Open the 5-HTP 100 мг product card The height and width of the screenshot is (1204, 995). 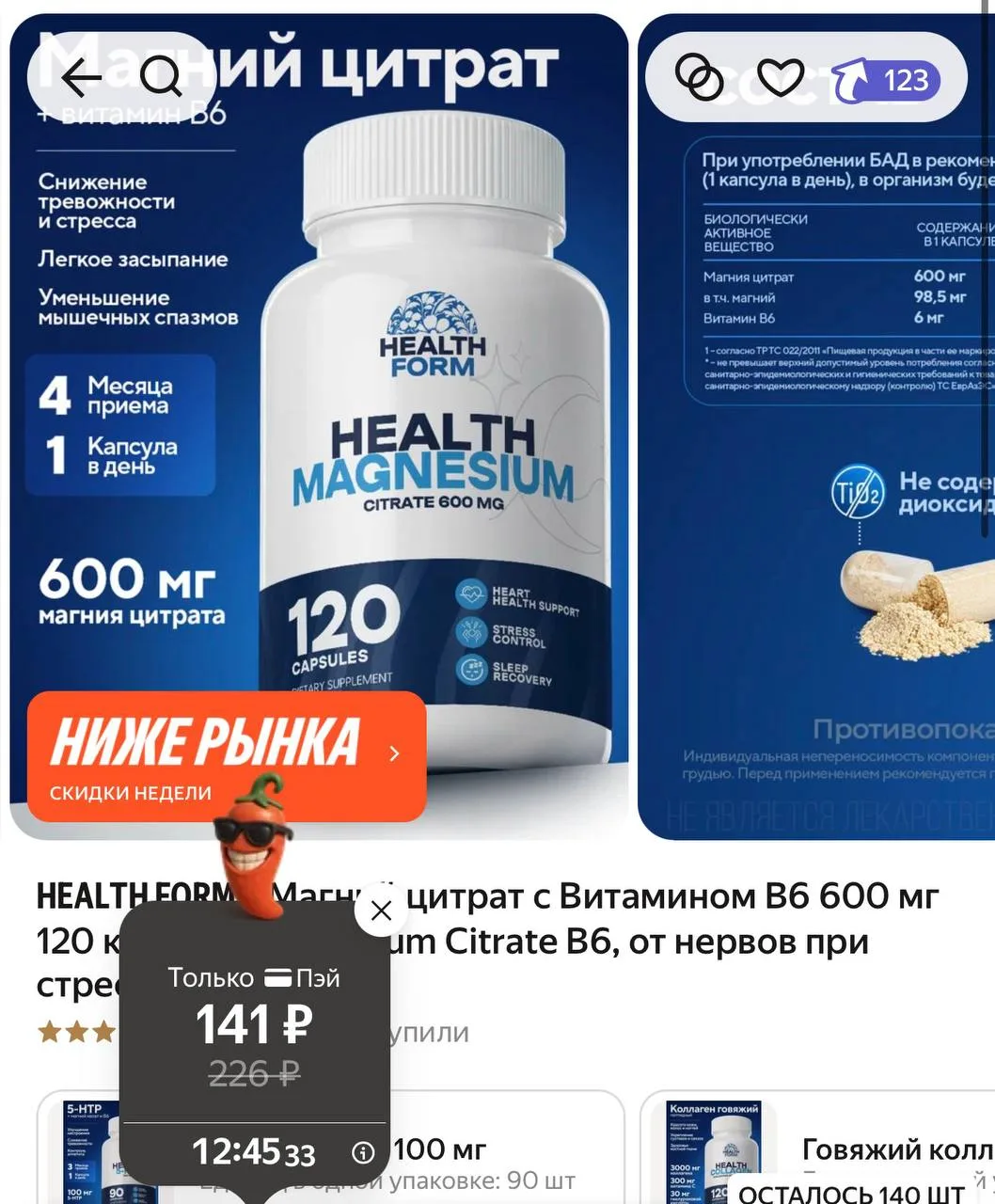[x=331, y=1148]
